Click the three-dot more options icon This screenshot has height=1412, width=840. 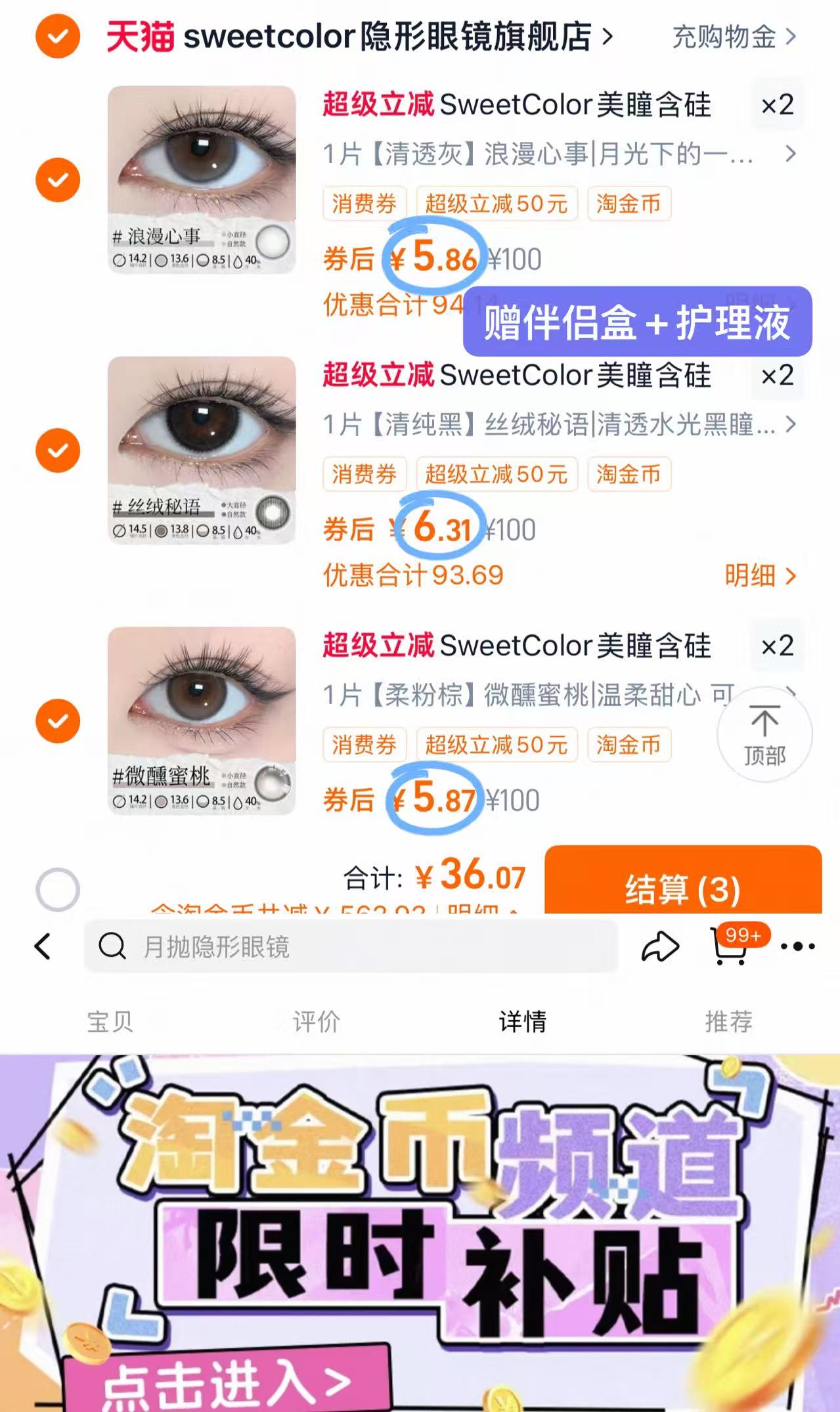[x=798, y=946]
